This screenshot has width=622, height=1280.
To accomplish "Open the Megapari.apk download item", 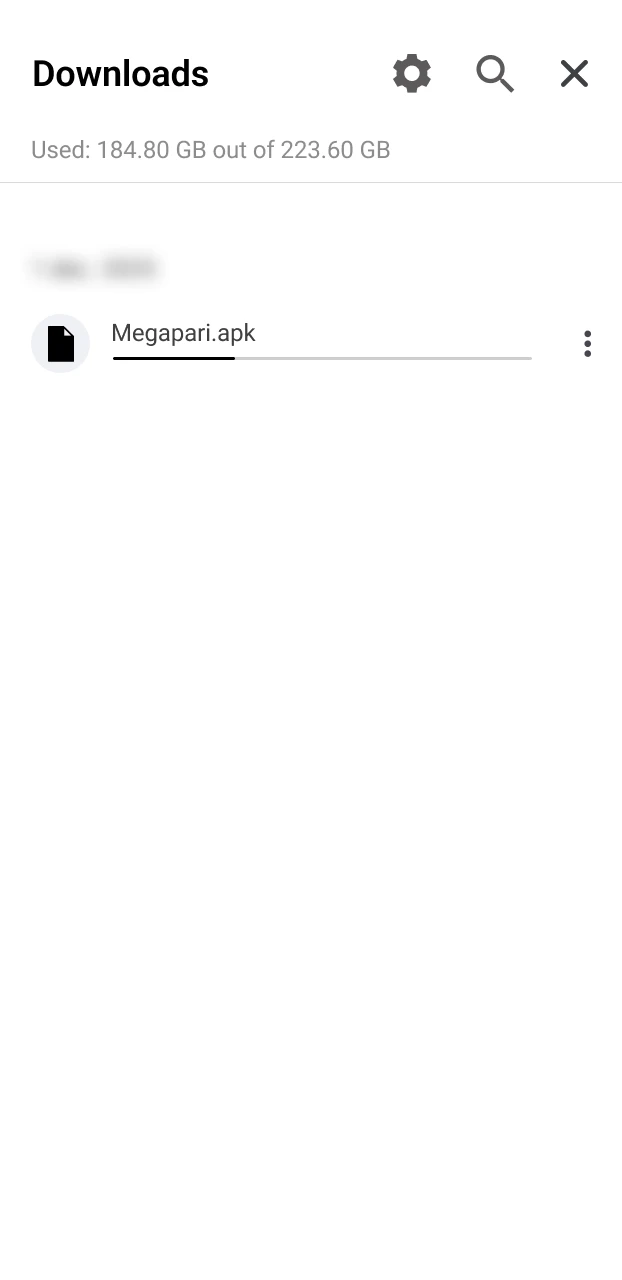I will (x=184, y=334).
